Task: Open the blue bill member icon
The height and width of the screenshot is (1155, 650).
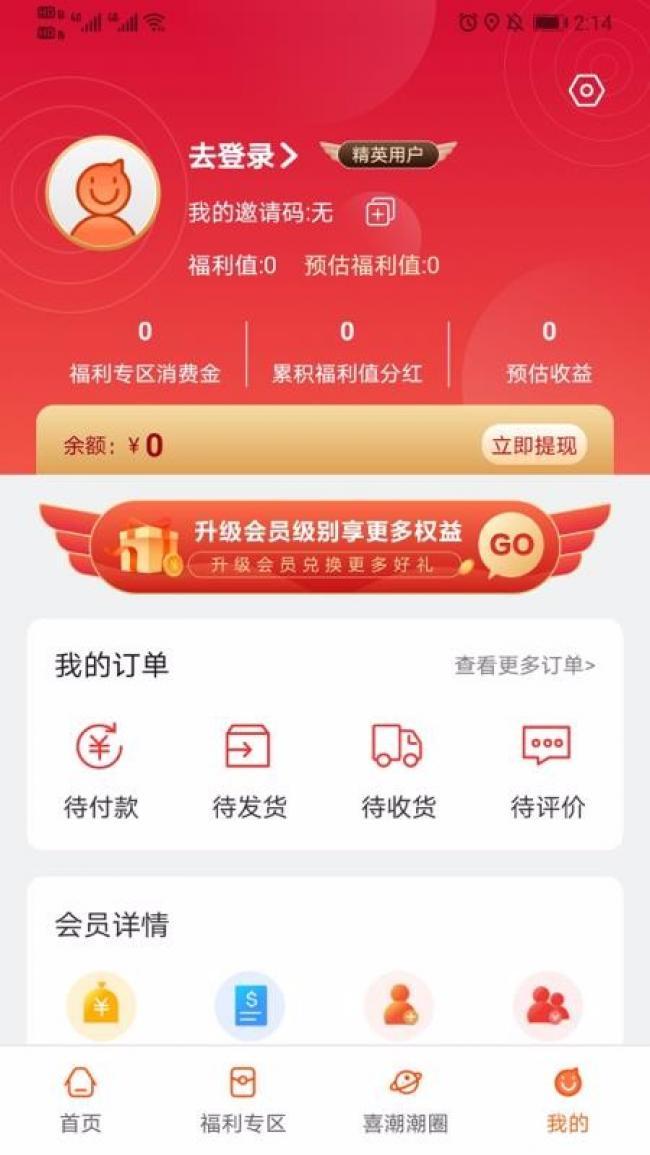Action: point(249,1006)
